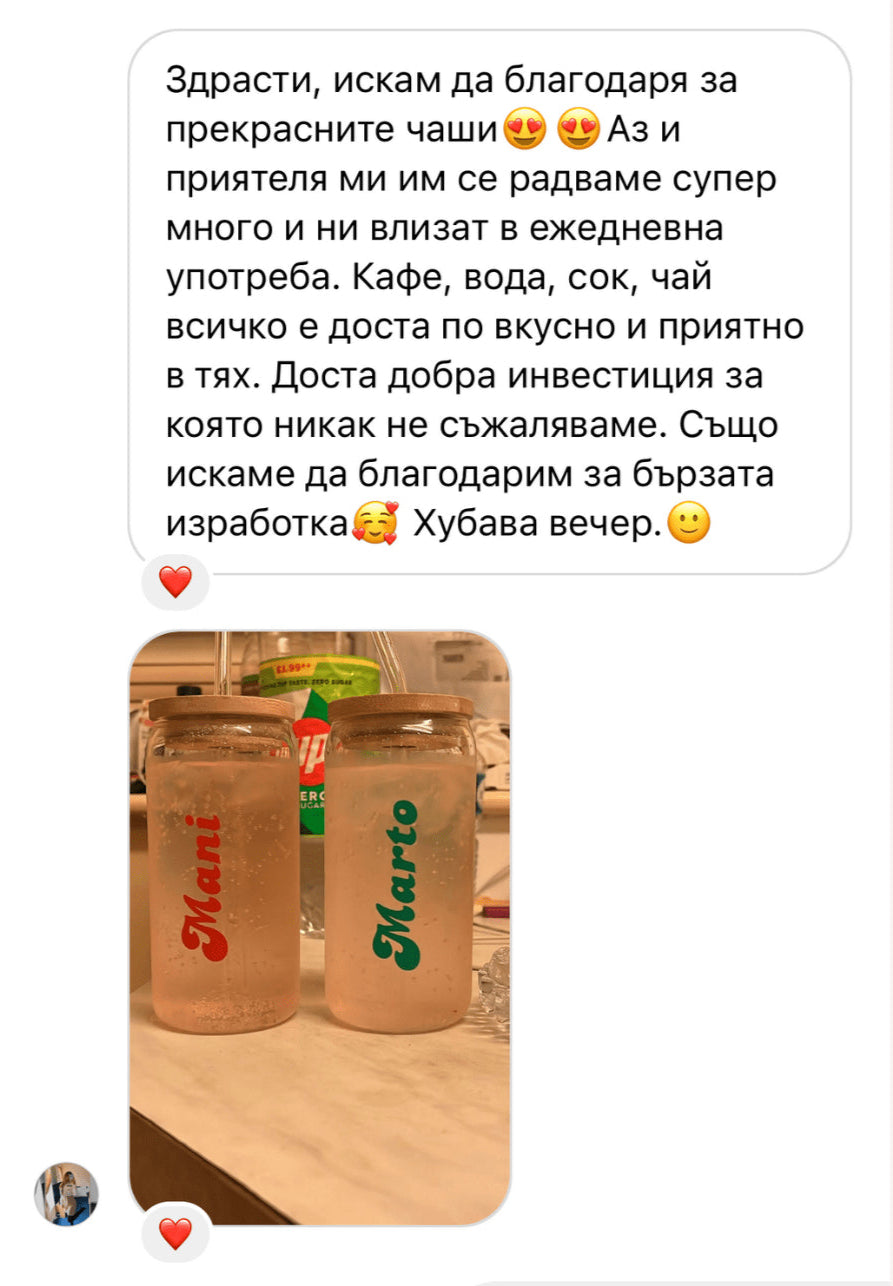Open the sender's profile picture
893x1286 pixels.
67,1194
